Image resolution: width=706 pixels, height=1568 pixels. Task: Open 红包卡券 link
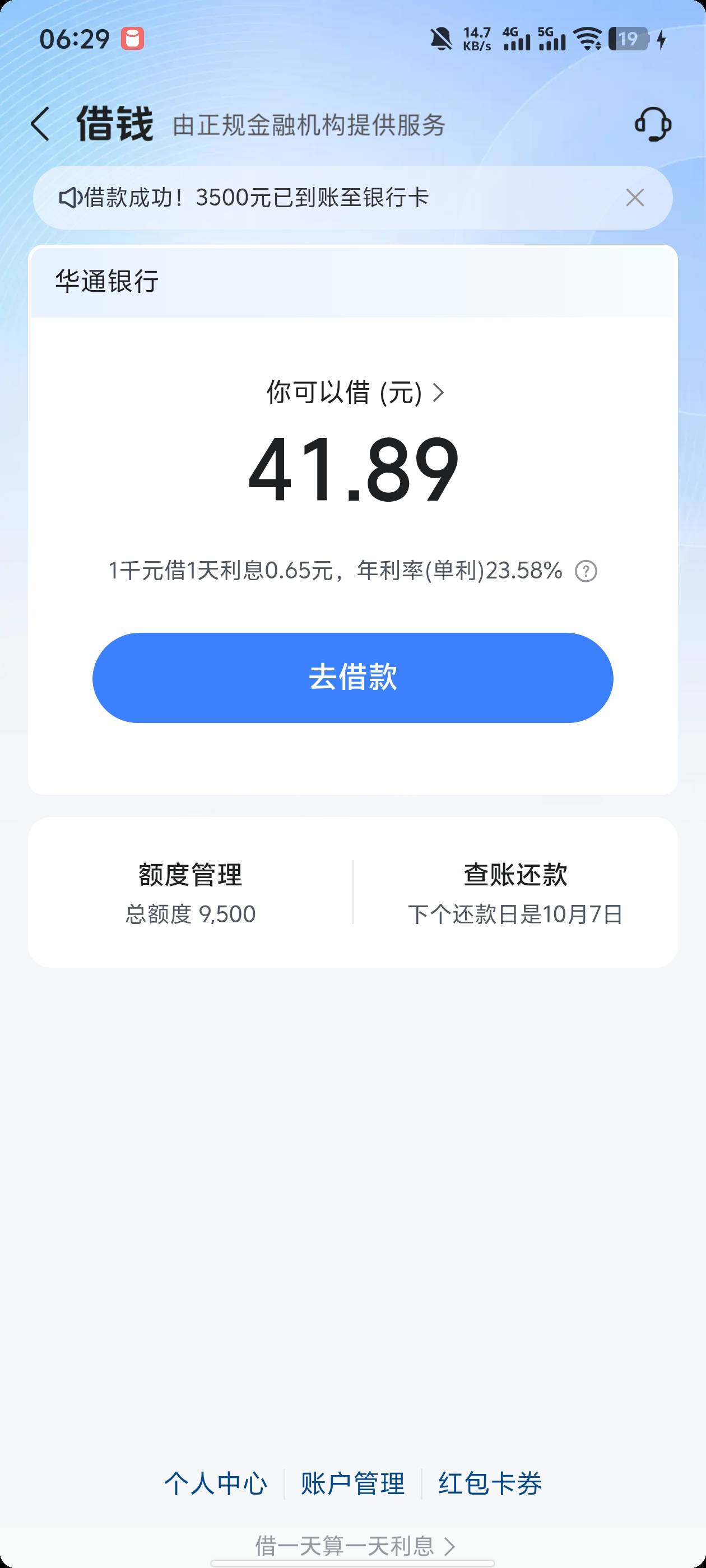[490, 1483]
